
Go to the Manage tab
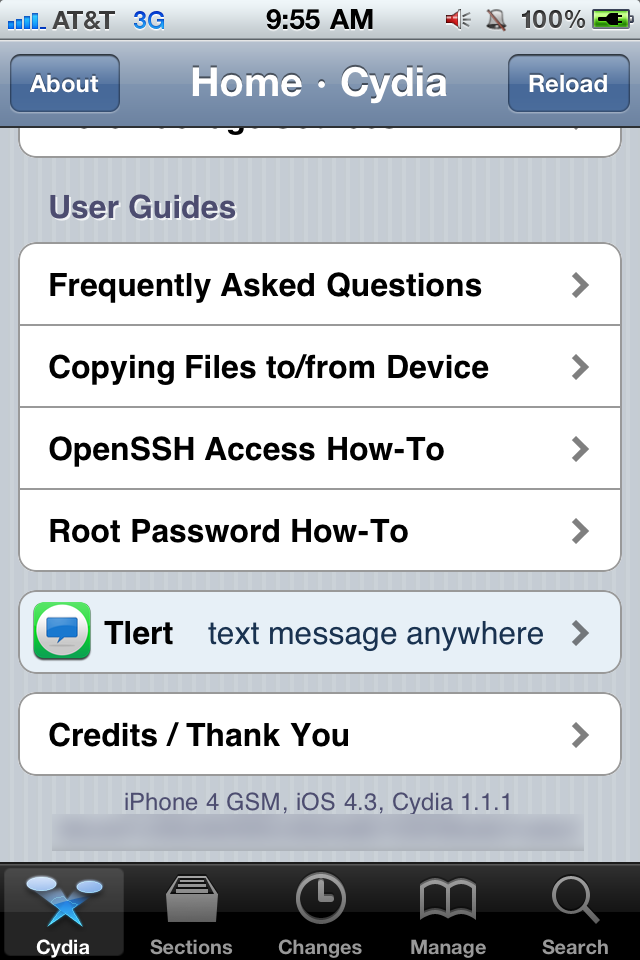click(x=448, y=913)
